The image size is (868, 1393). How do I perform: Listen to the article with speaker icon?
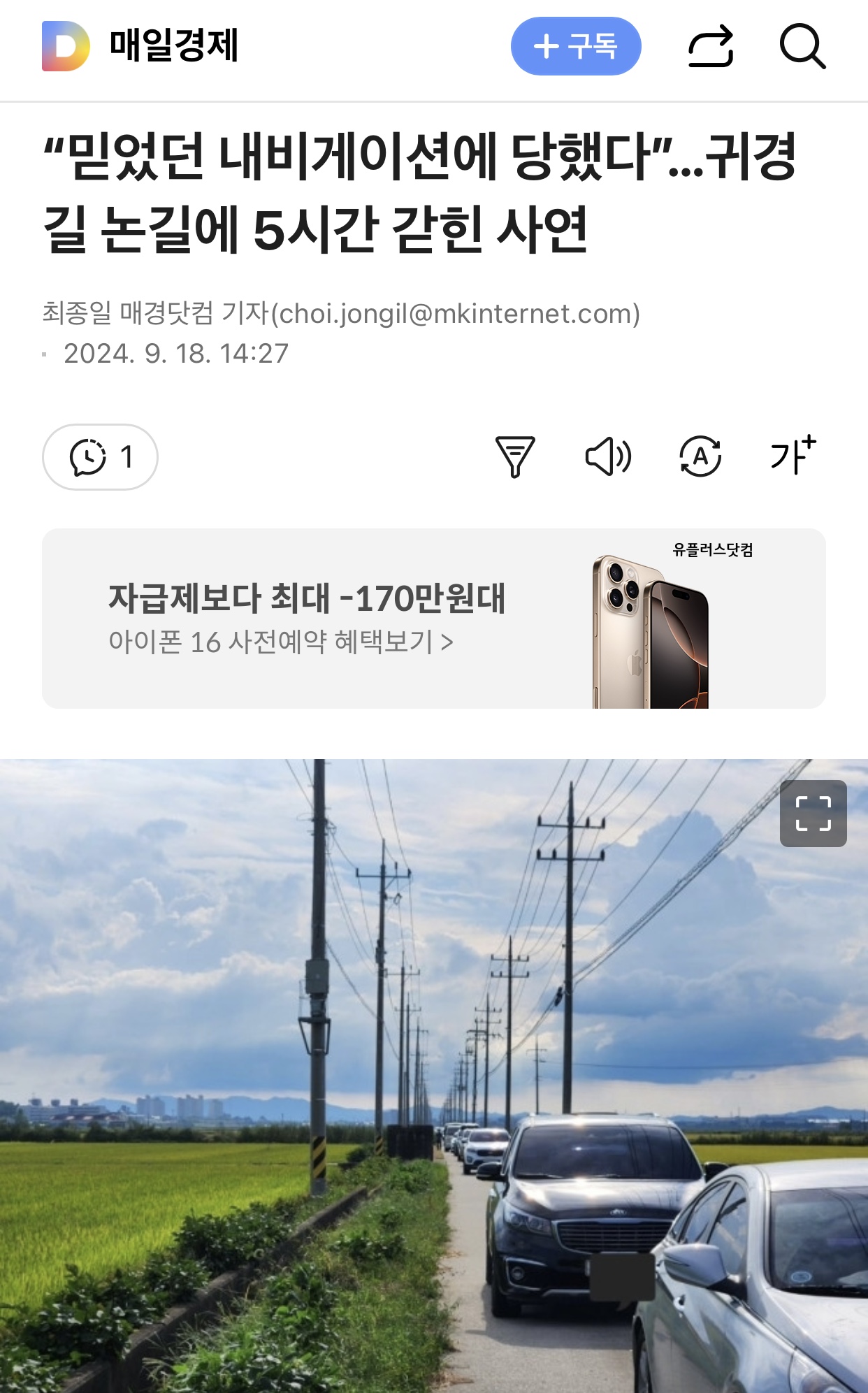point(608,457)
